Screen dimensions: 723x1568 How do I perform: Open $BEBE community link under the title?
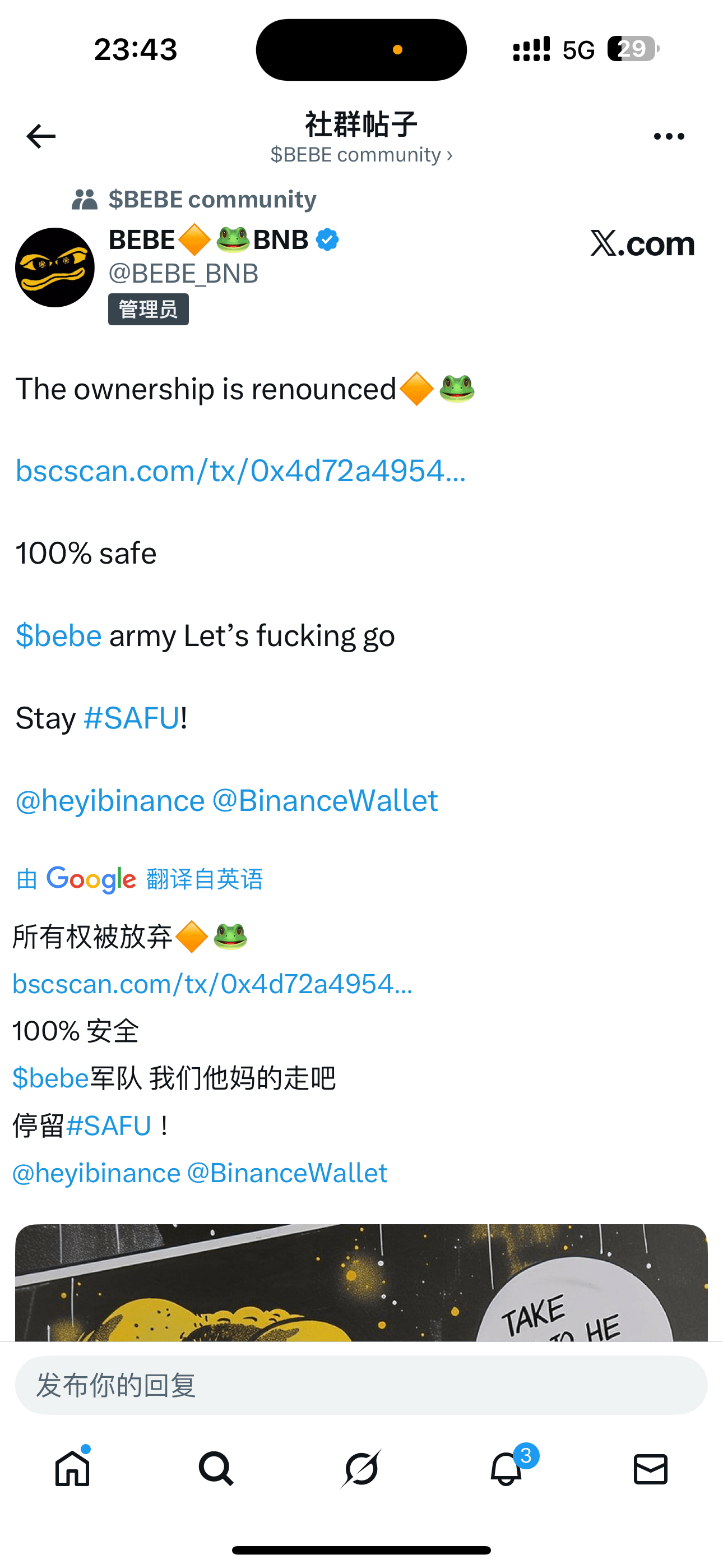click(x=361, y=155)
